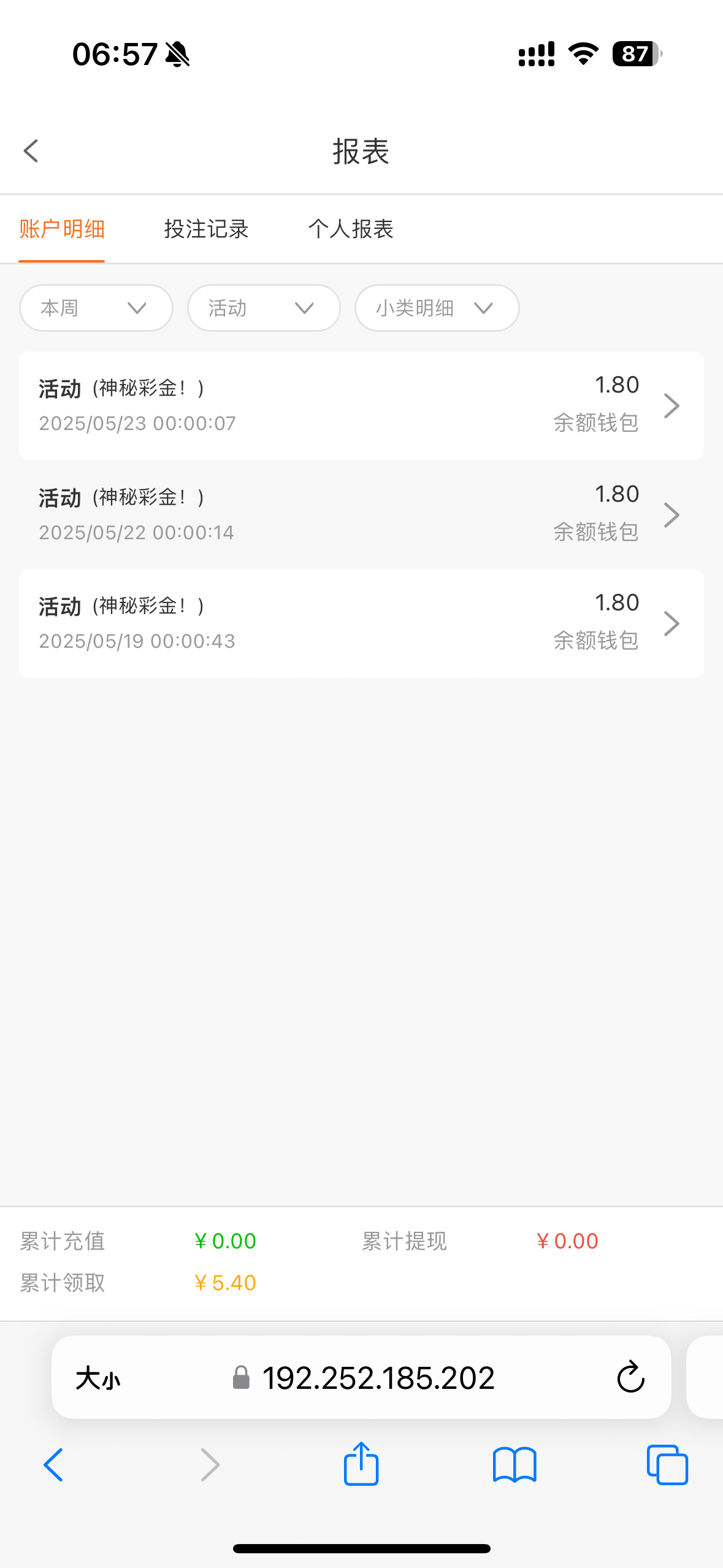Open the 2025/05/23 activity record
The image size is (723, 1568).
click(x=361, y=405)
